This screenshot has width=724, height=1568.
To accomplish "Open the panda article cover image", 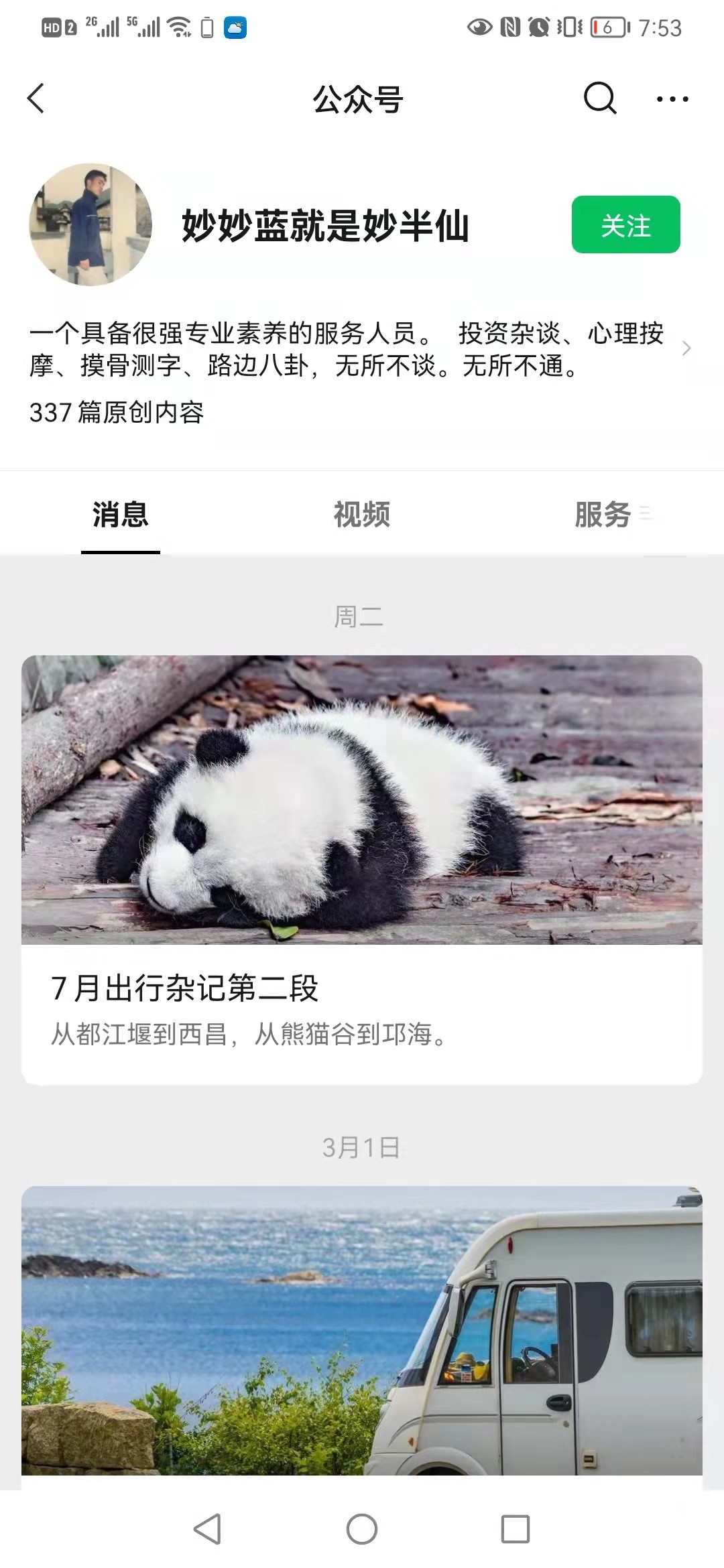I will pos(362,797).
